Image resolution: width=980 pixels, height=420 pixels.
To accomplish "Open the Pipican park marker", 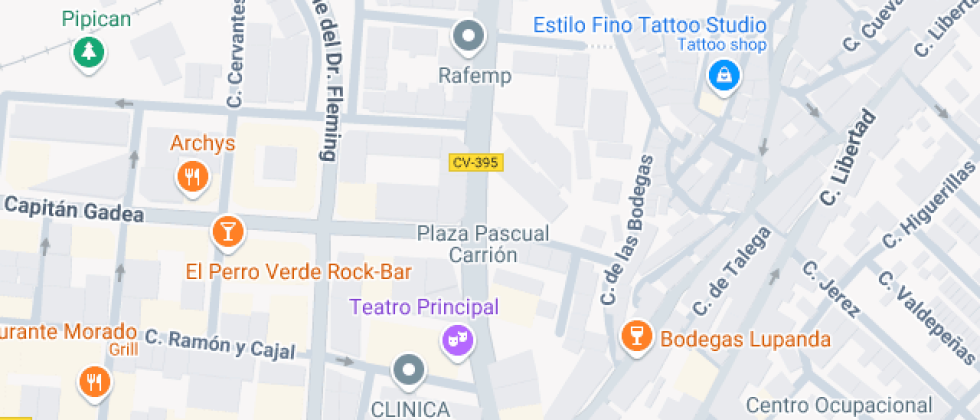I will (x=89, y=52).
